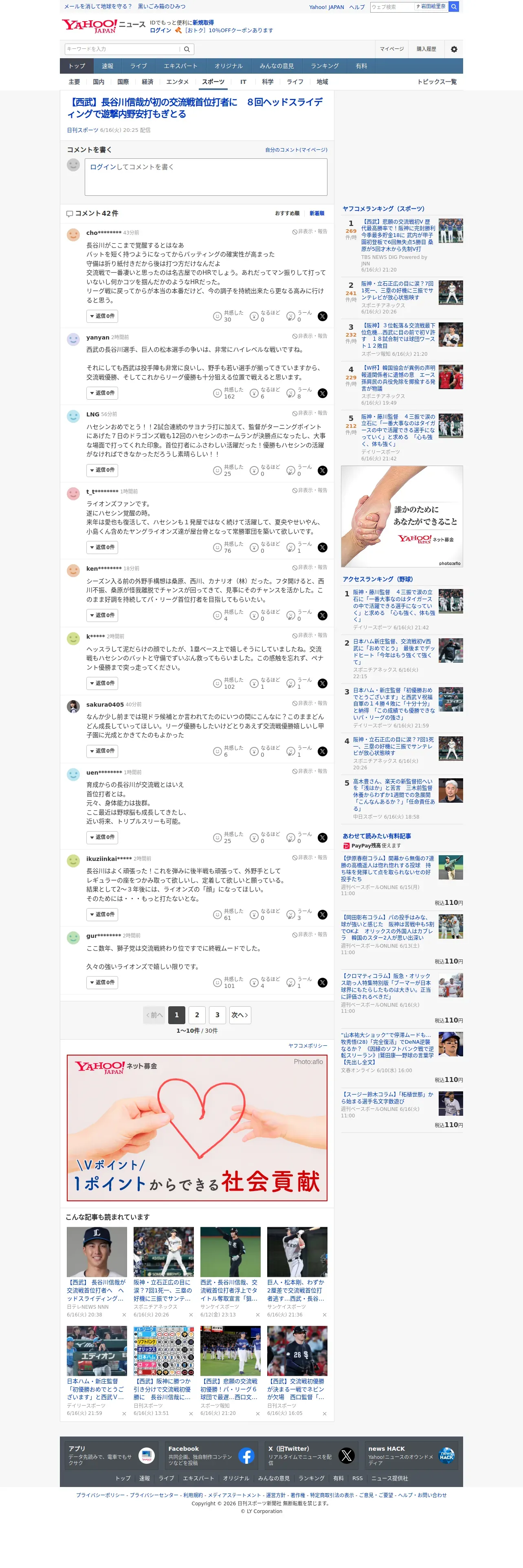
Task: Go to comment page 2
Action: (x=197, y=1015)
